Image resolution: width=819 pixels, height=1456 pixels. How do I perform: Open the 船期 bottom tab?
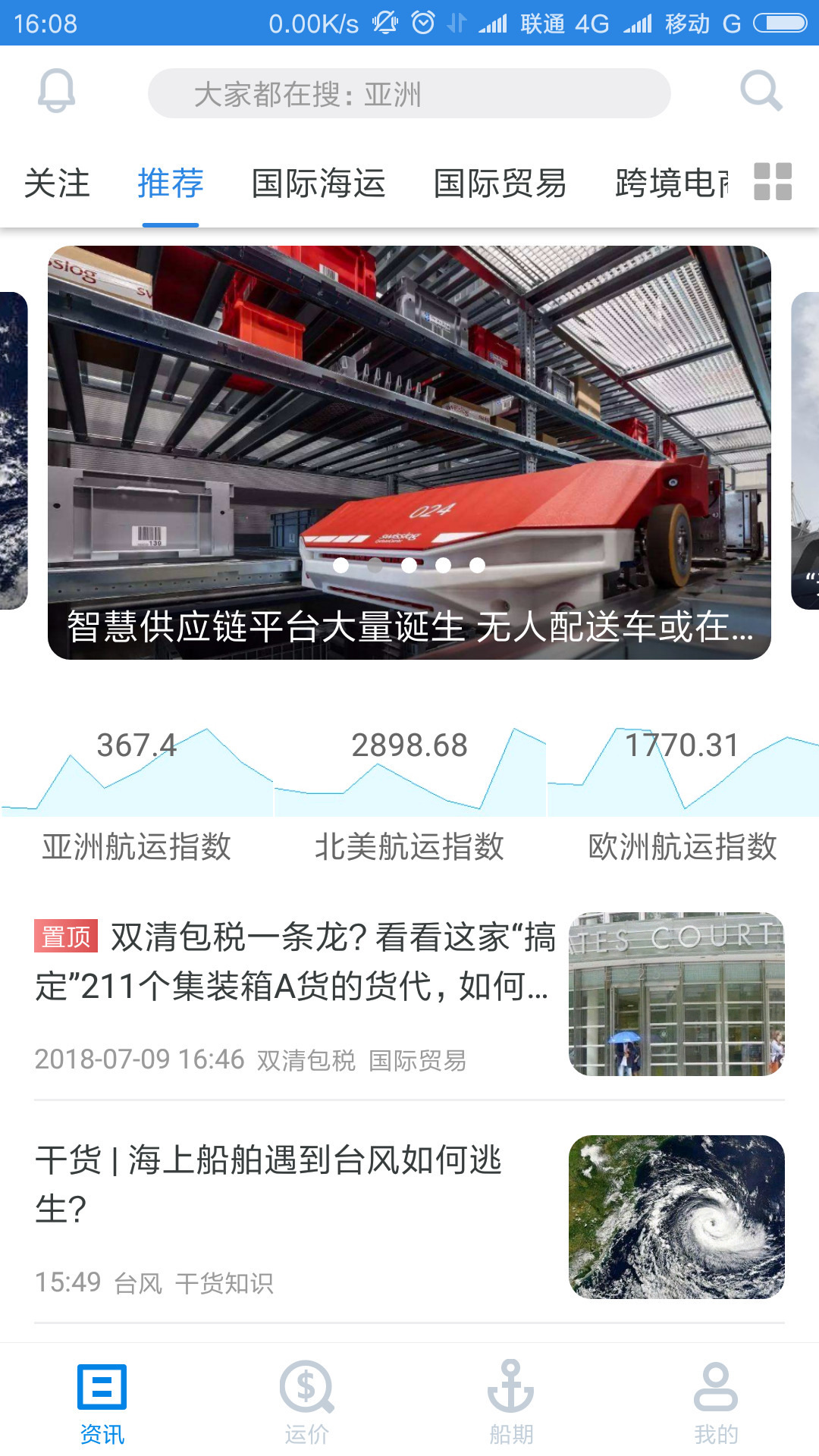pyautogui.click(x=511, y=1401)
